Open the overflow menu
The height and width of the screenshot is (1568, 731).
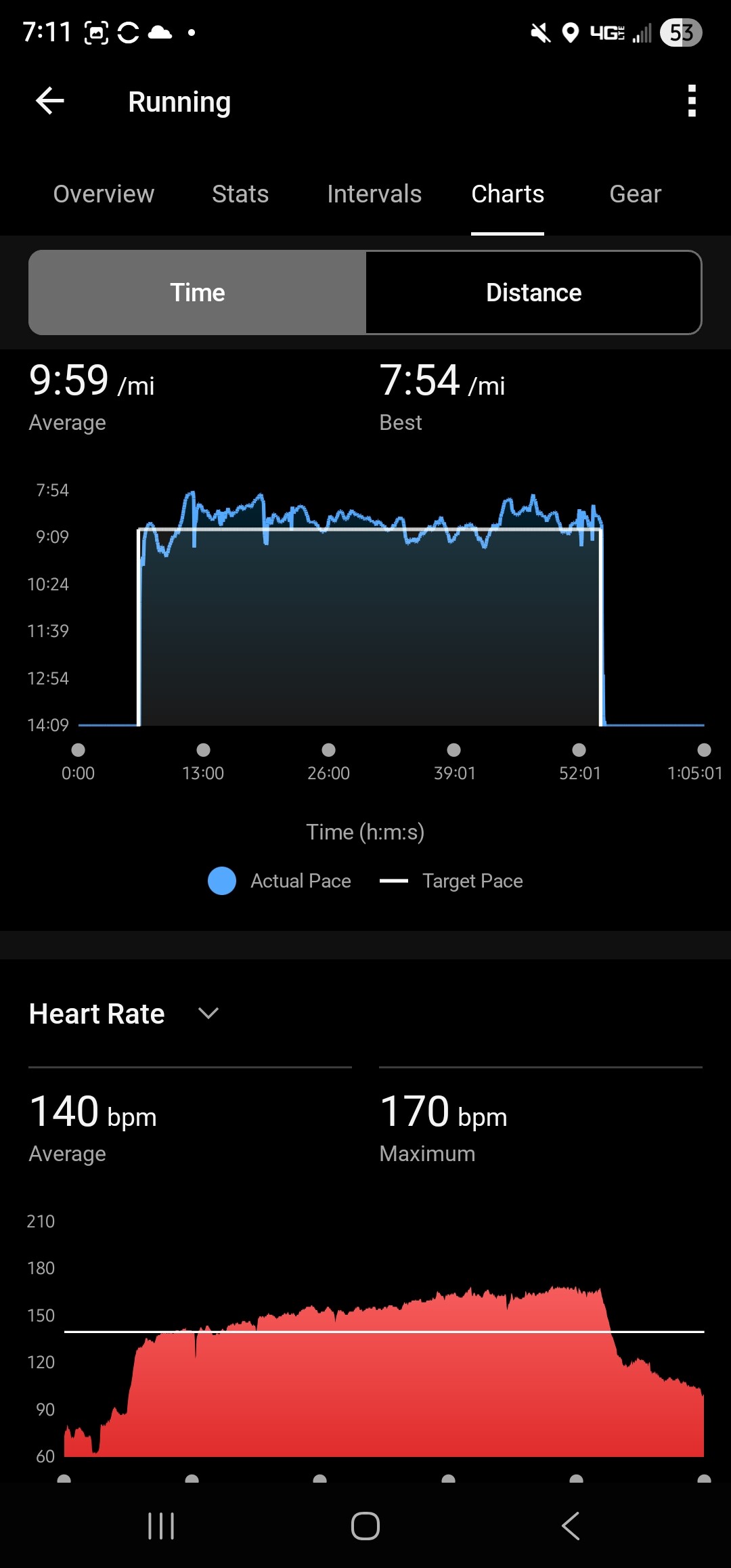click(691, 102)
